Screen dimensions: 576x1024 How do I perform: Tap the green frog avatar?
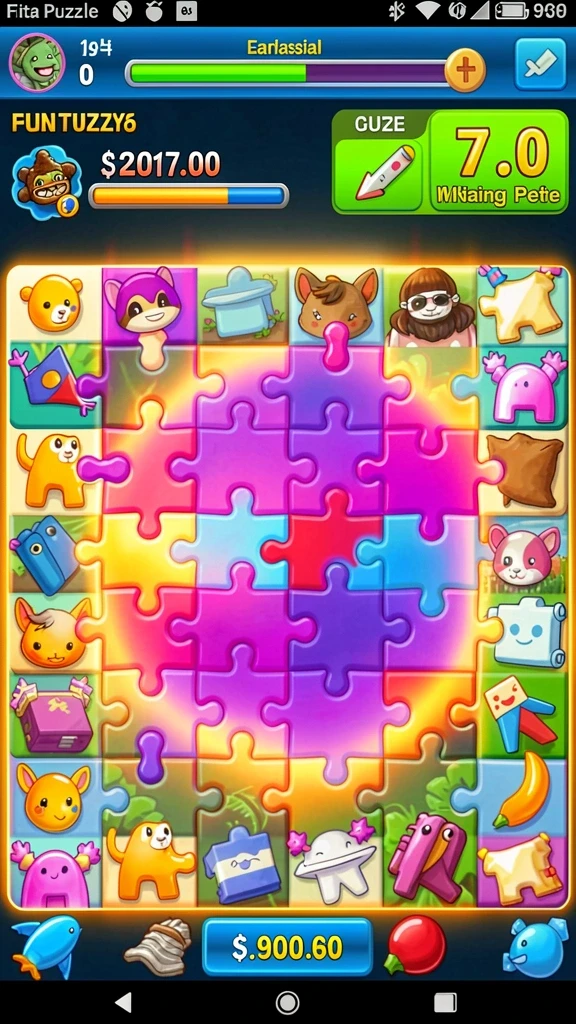coord(37,62)
